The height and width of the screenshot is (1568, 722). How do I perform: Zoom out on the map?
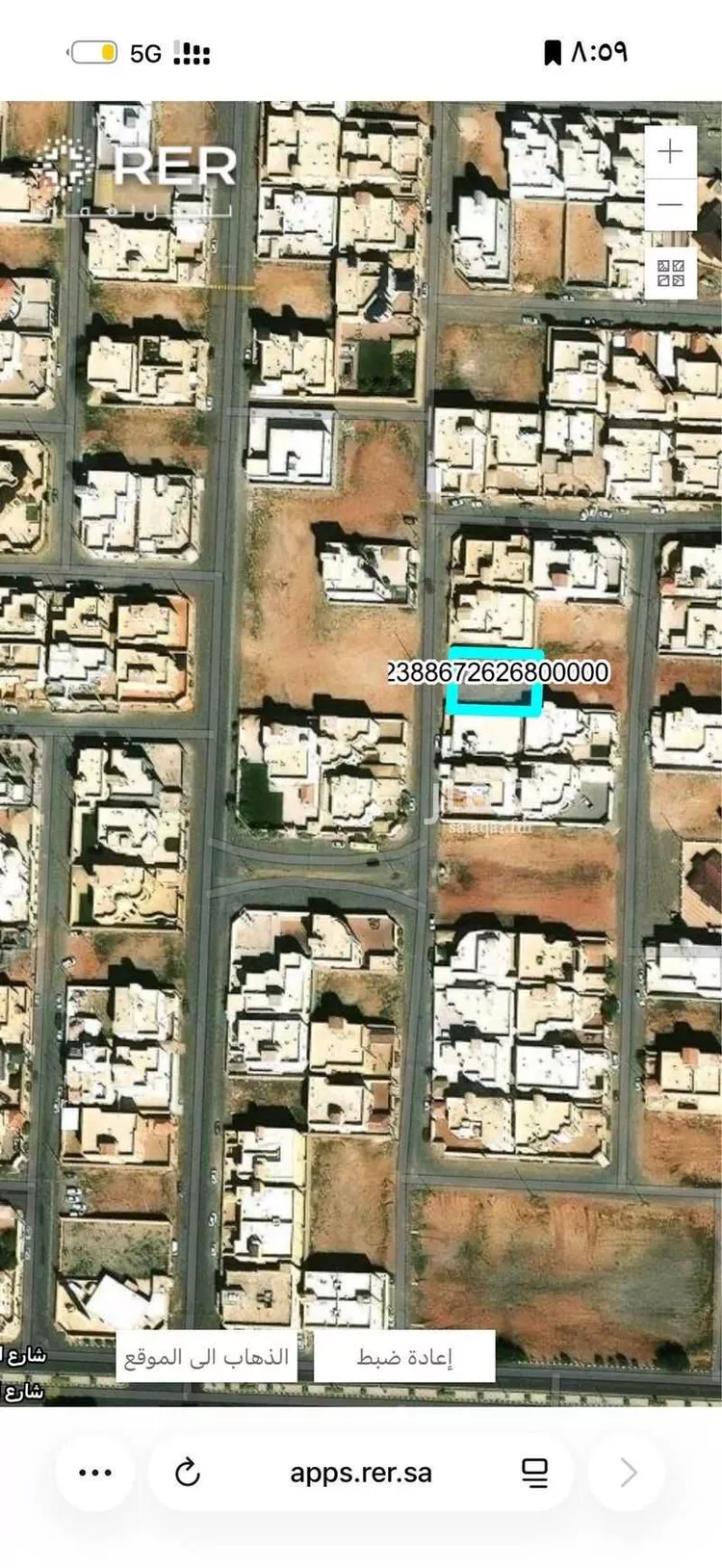coord(670,205)
